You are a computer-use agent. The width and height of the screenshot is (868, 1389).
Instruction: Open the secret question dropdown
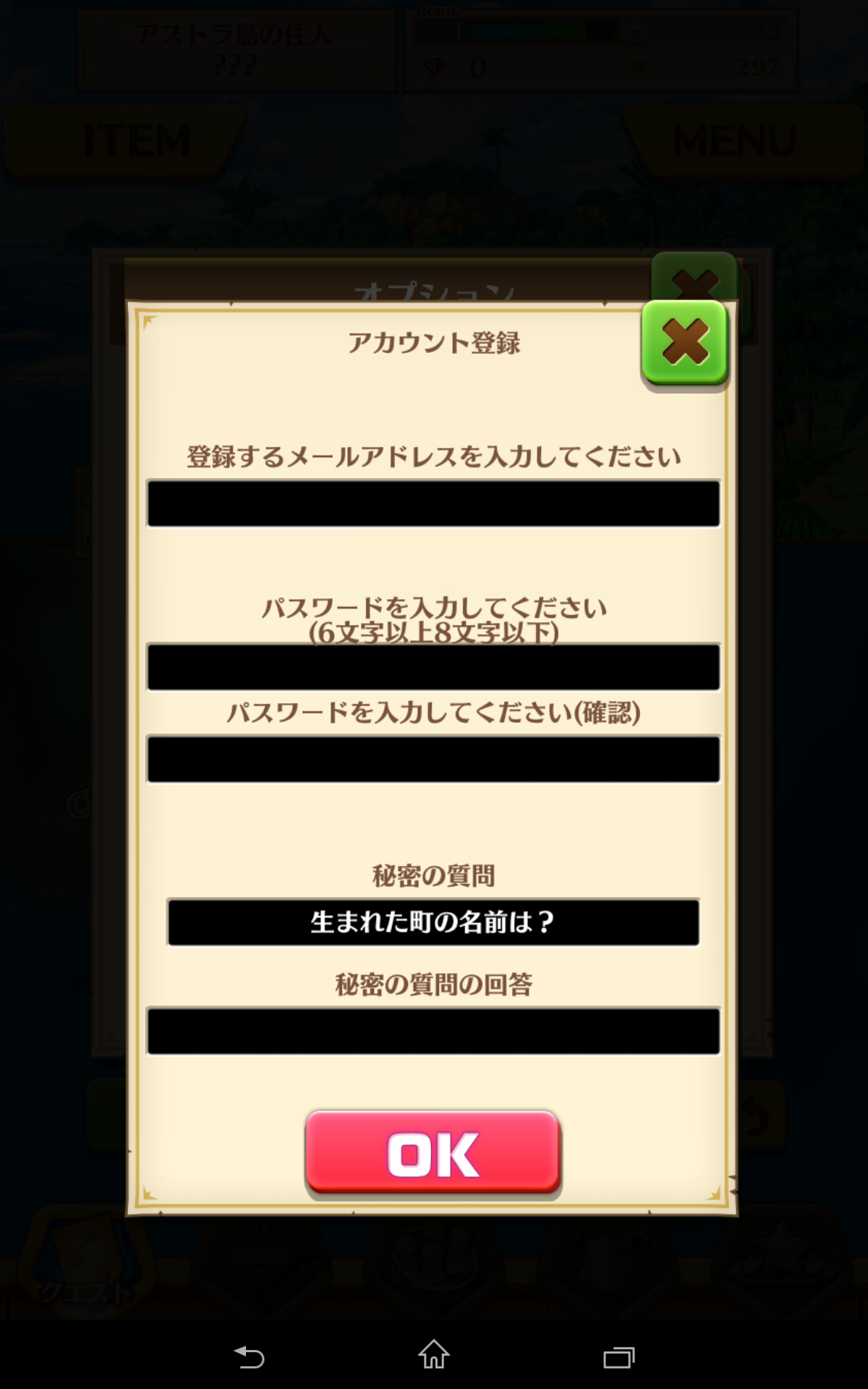433,922
